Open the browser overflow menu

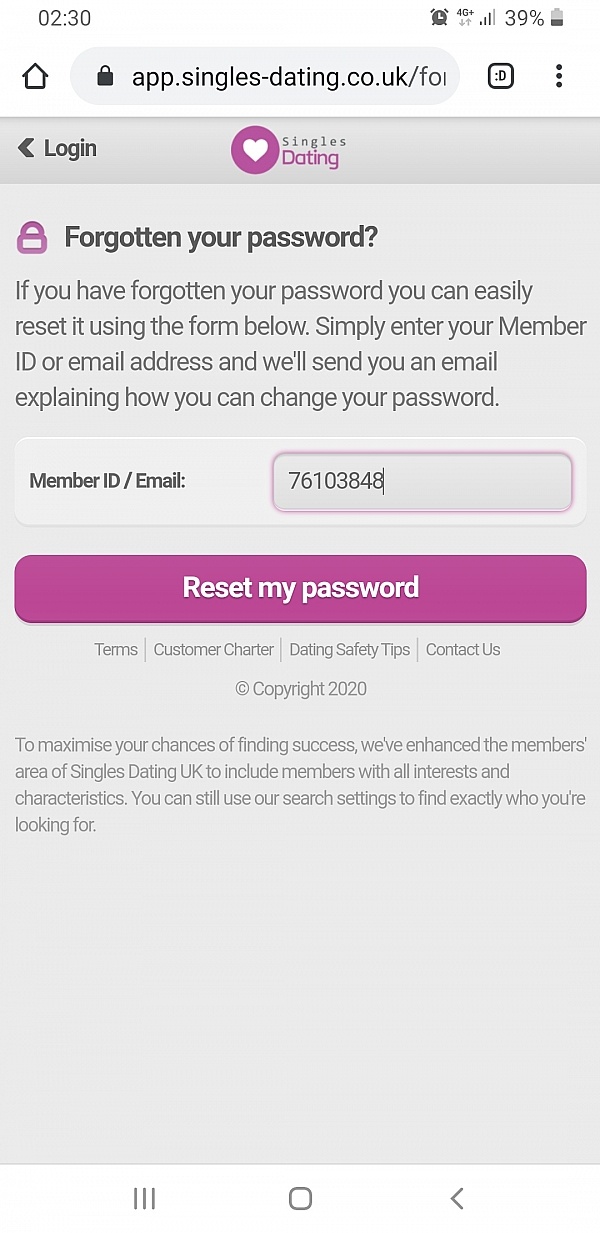point(559,77)
